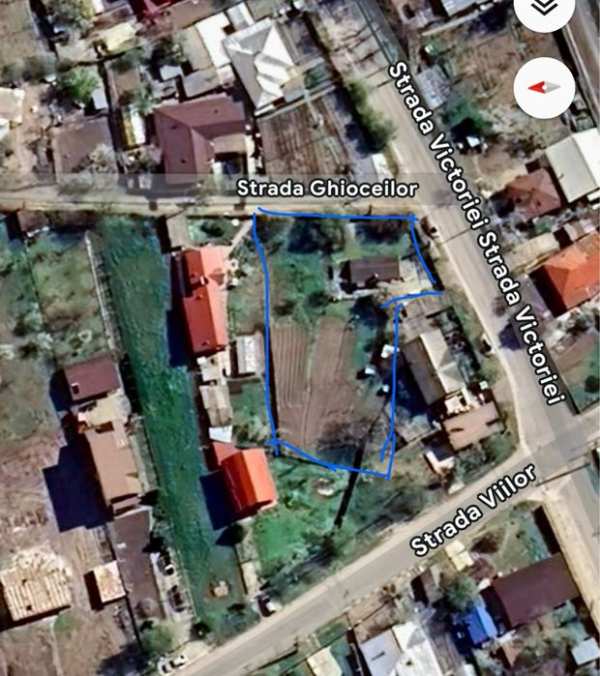Tap the compass to reset north
Image resolution: width=600 pixels, height=676 pixels.
click(544, 87)
